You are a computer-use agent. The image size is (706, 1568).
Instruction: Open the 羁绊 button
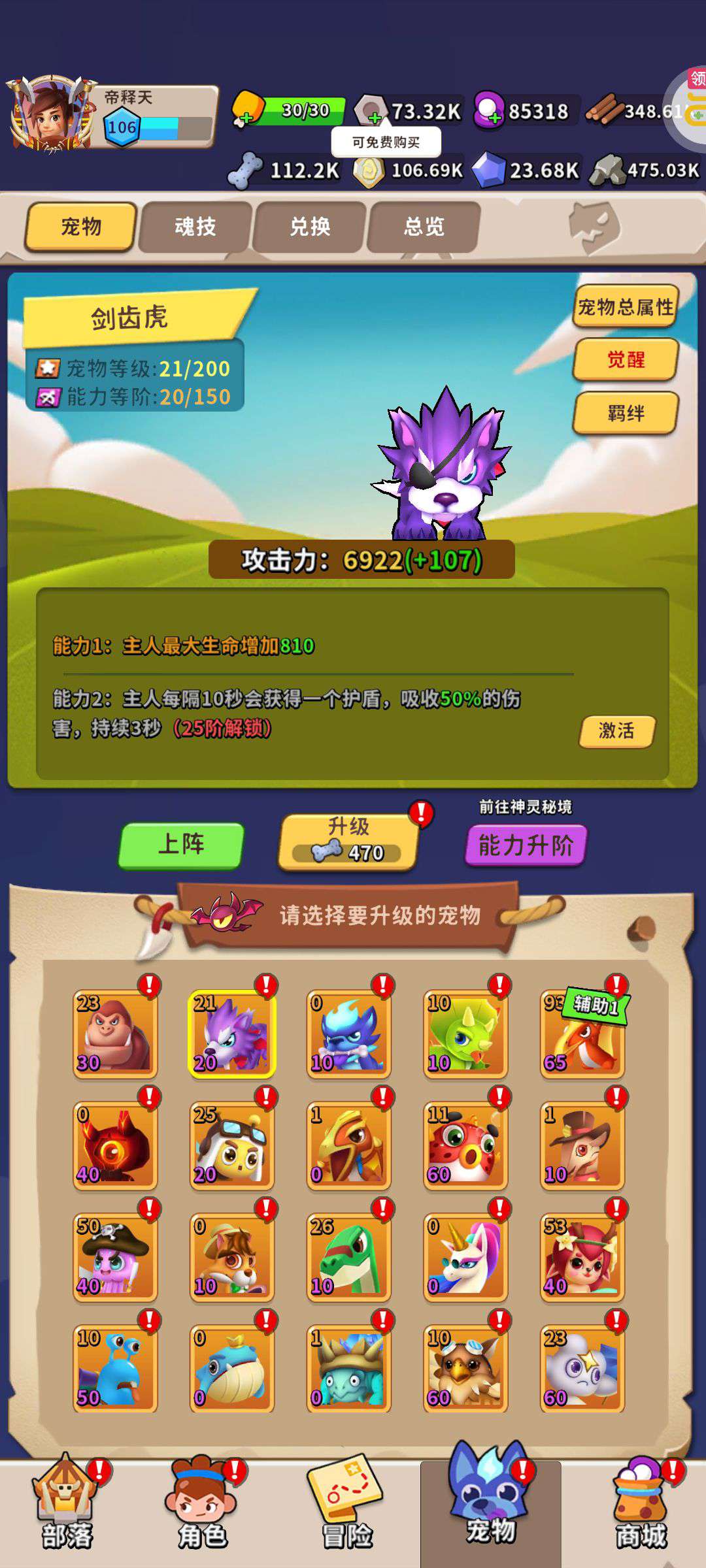[x=625, y=413]
